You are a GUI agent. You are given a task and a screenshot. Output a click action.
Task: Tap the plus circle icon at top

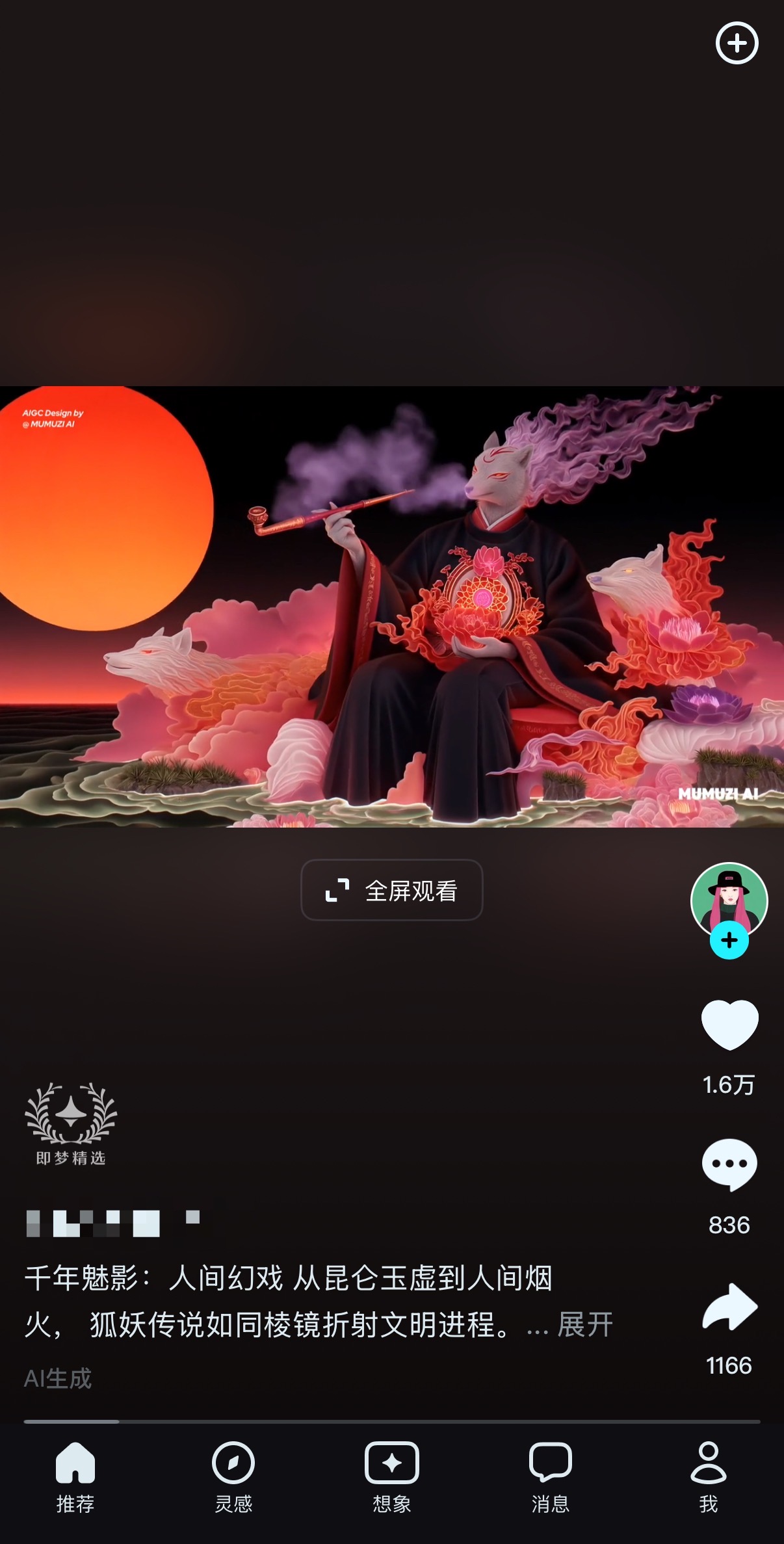tap(737, 44)
